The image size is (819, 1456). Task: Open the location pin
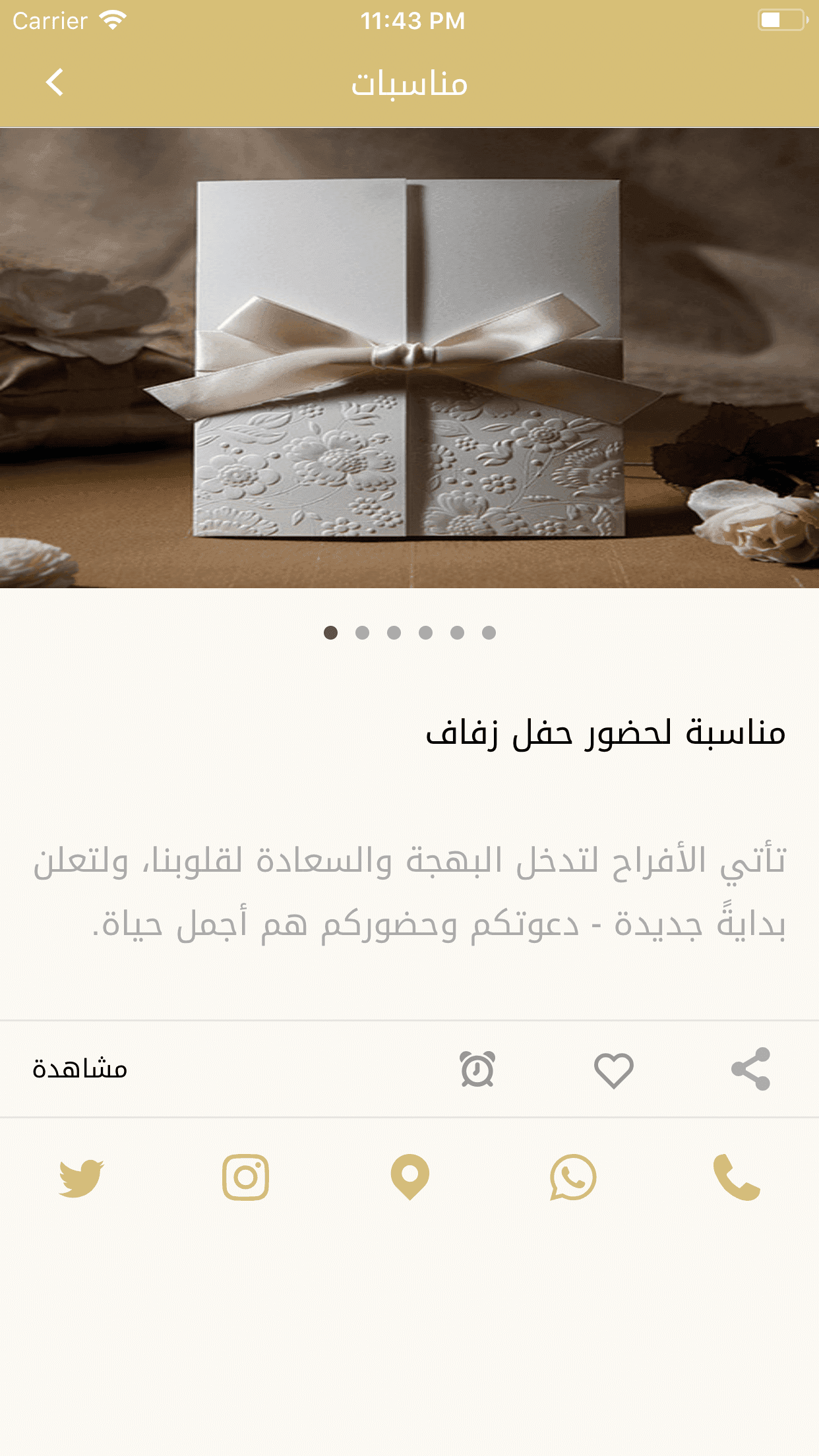click(409, 1177)
